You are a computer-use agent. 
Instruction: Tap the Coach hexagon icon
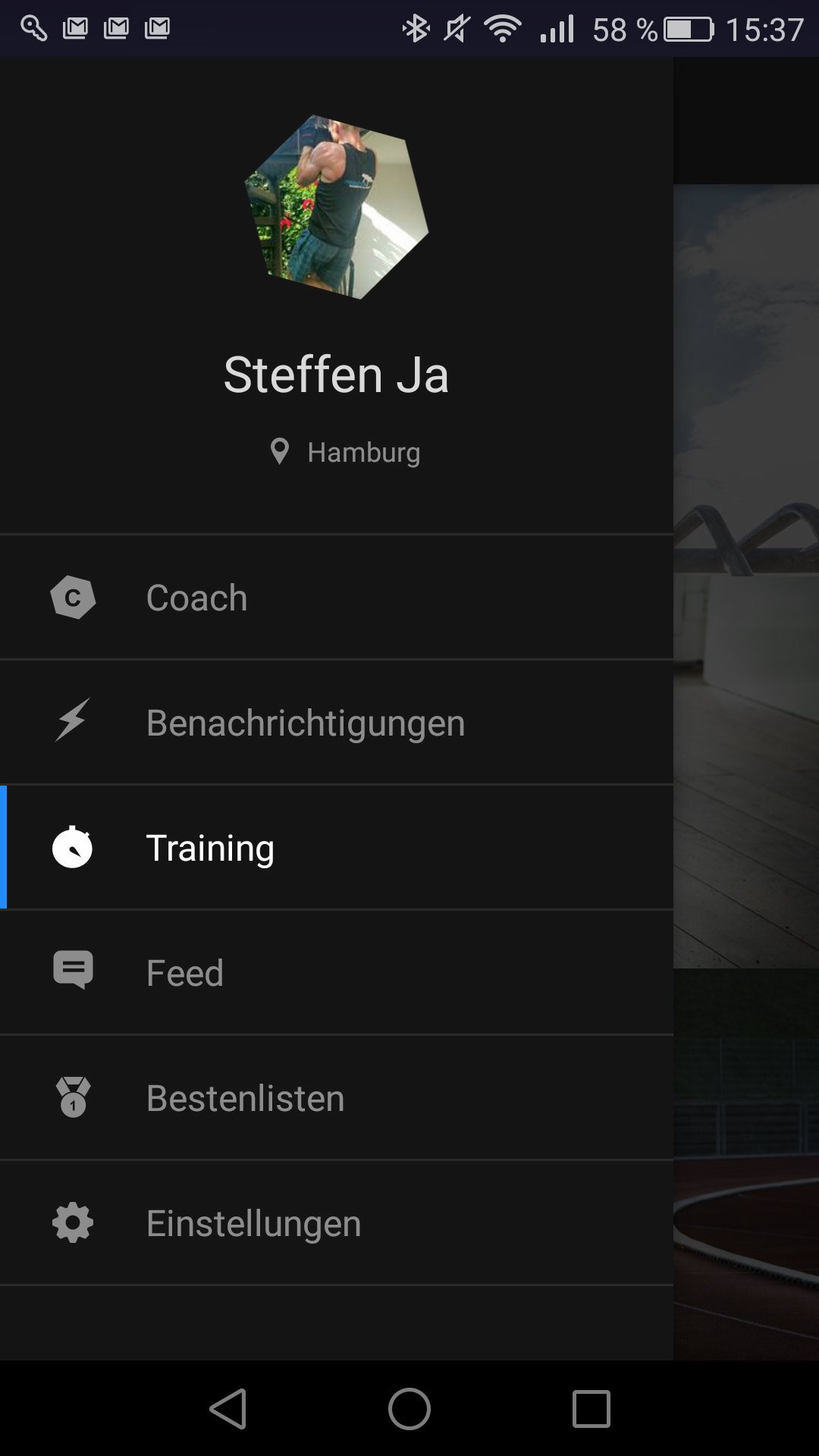[72, 597]
